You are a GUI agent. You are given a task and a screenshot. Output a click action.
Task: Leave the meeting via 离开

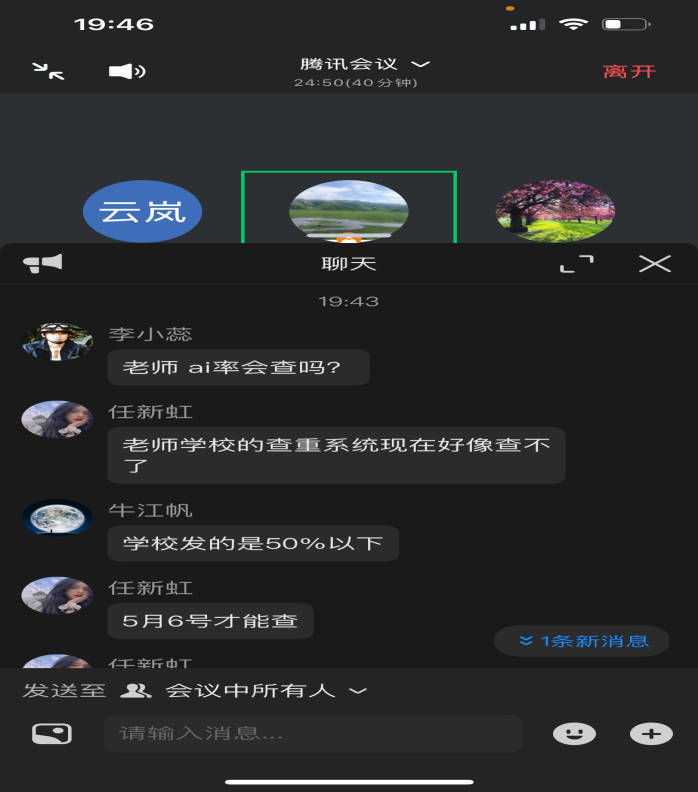click(629, 71)
